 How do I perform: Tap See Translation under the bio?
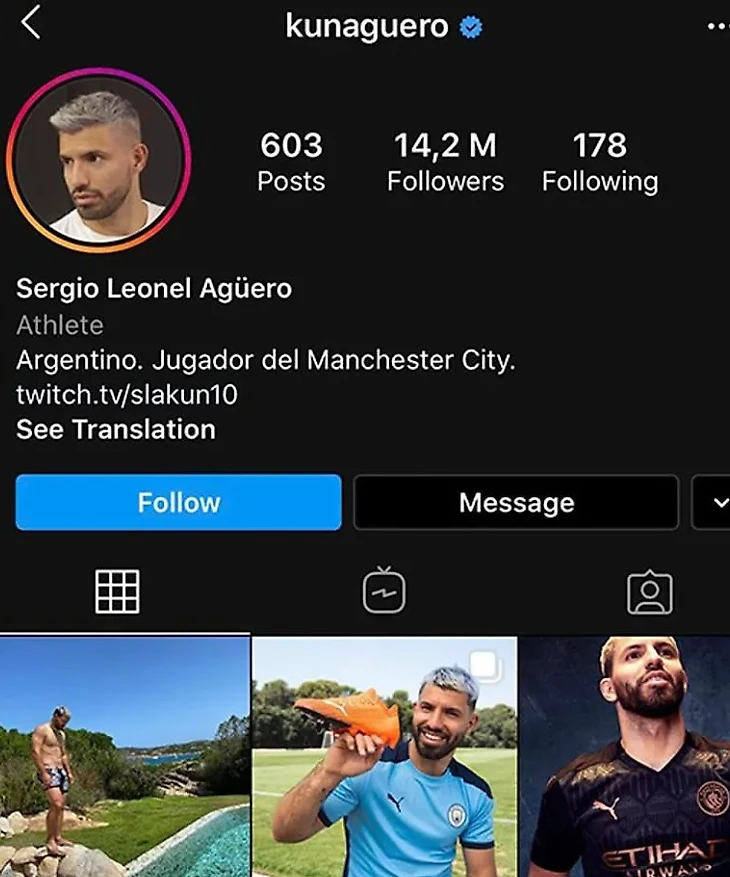click(x=116, y=430)
